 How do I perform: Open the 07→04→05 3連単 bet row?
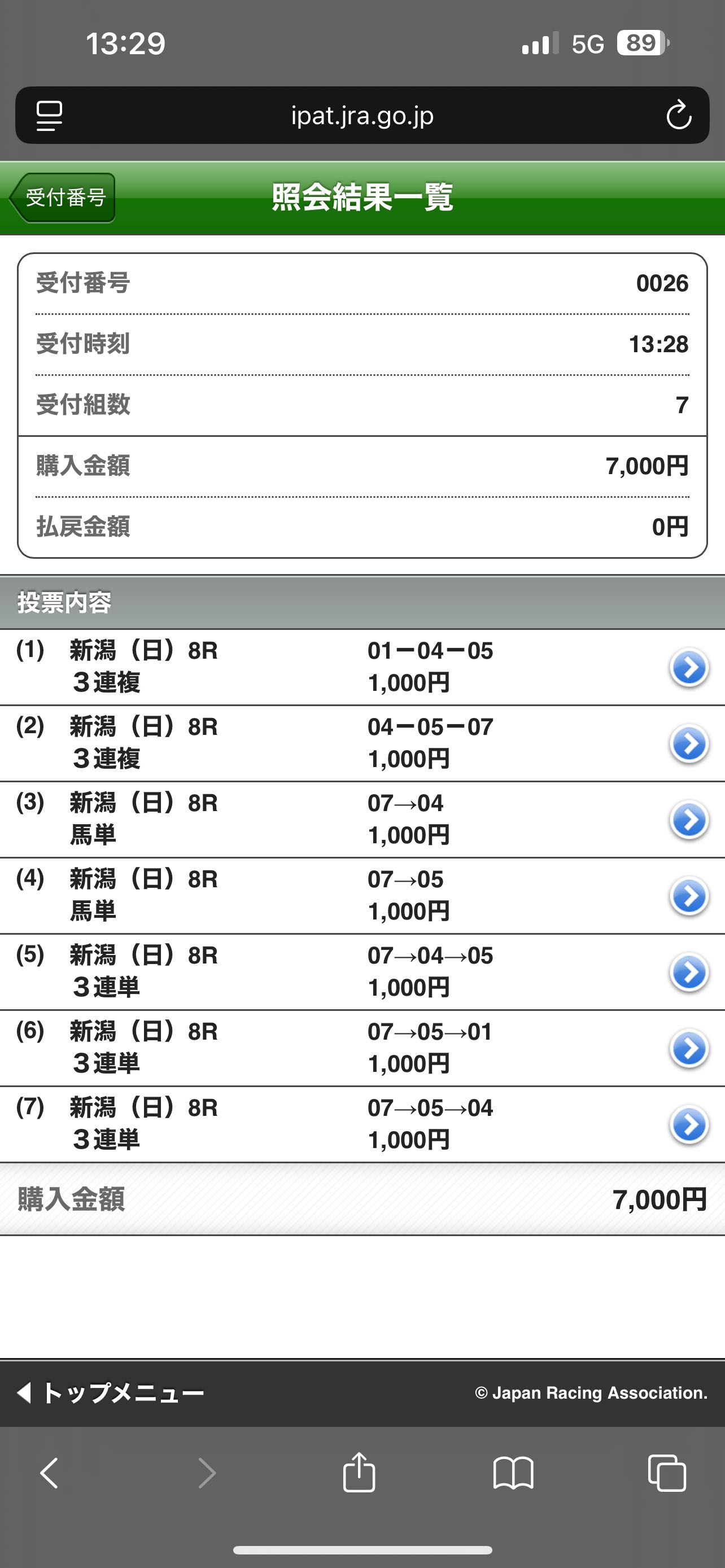coord(362,972)
